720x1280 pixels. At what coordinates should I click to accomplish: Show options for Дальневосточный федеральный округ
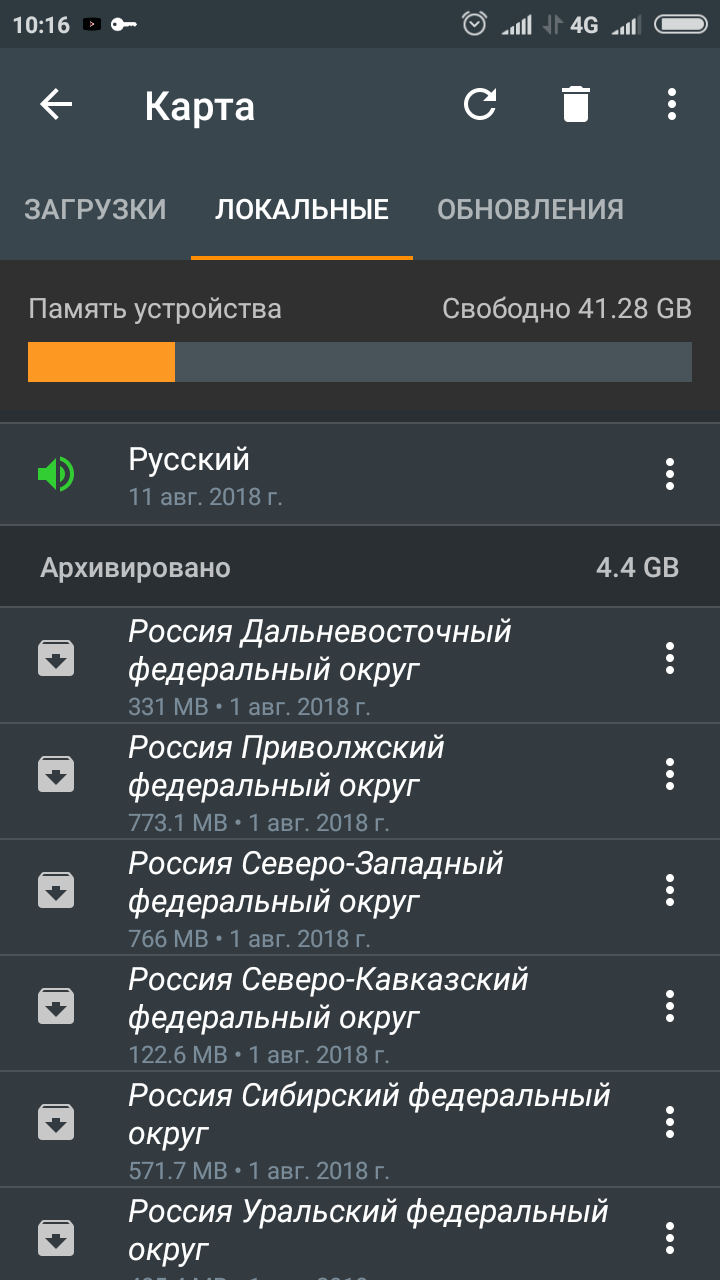(670, 658)
